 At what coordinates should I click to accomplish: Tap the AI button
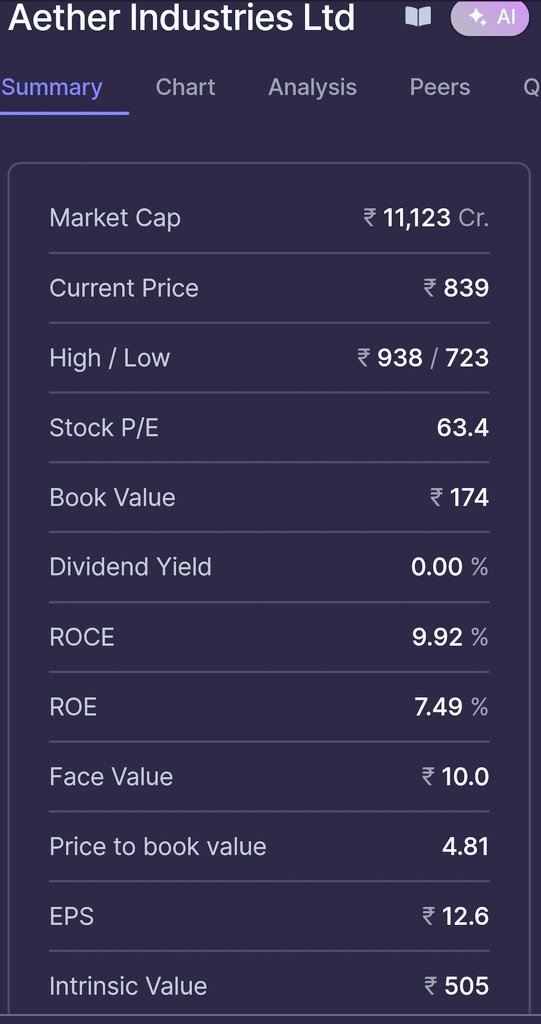[489, 17]
